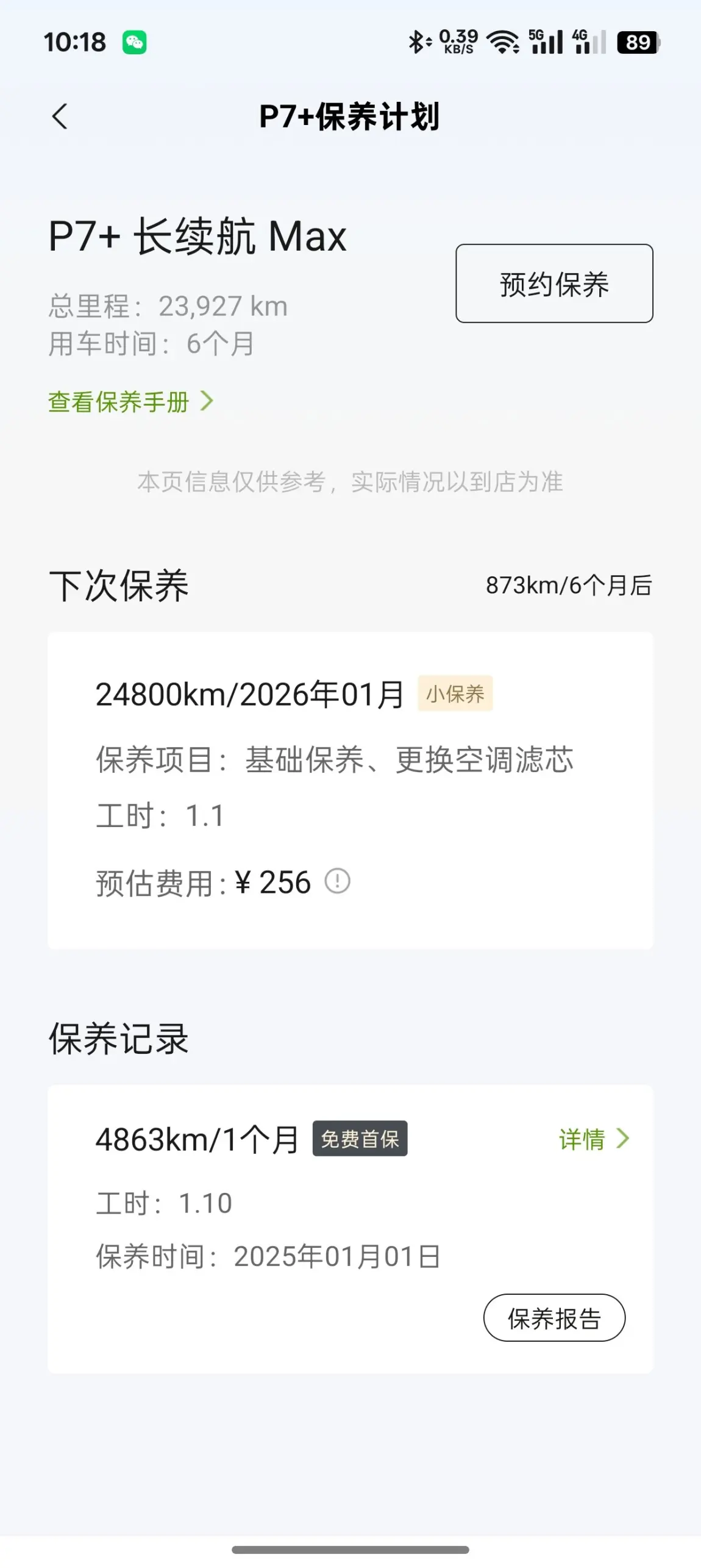Tap the info icon next to ¥256
This screenshot has width=701, height=1568.
[337, 881]
